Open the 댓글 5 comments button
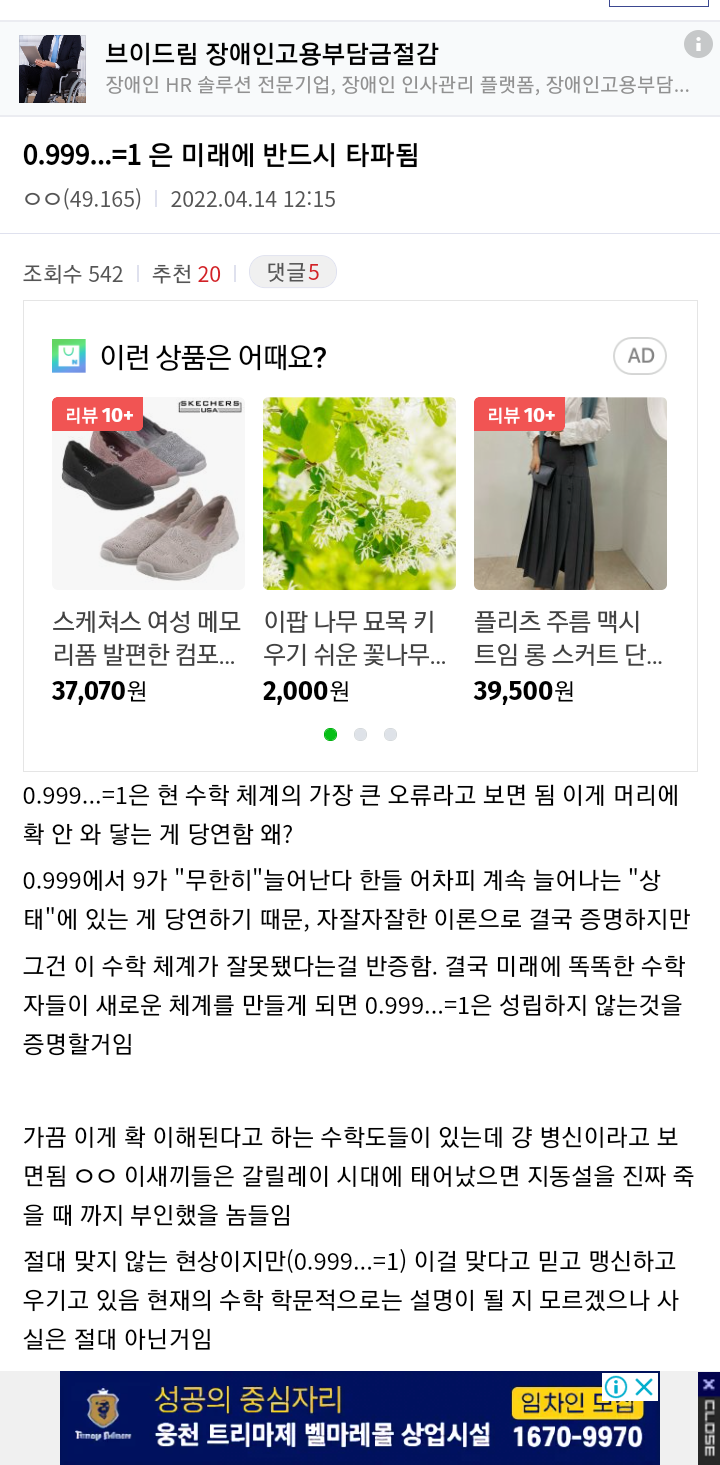This screenshot has width=720, height=1465. point(292,272)
